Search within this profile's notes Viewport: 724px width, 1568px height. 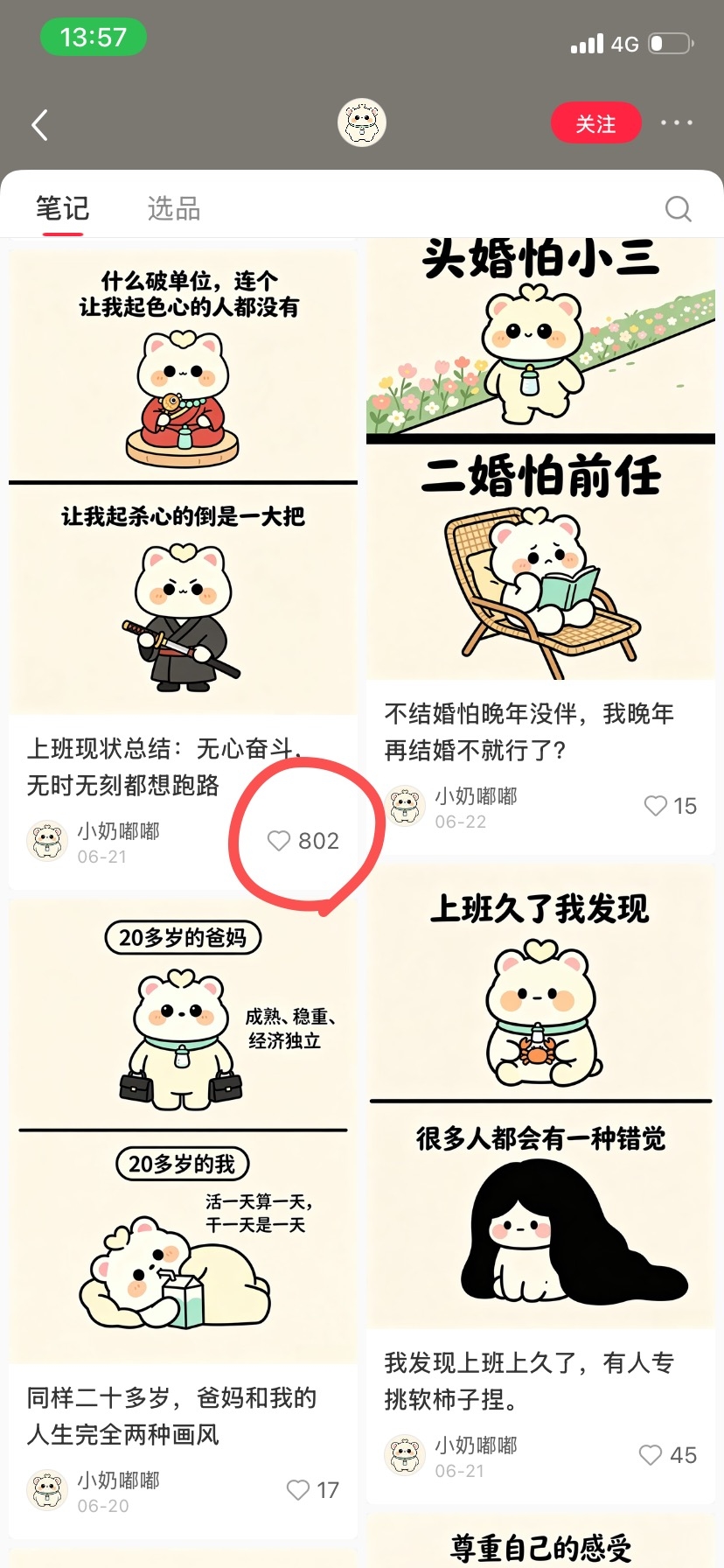679,208
